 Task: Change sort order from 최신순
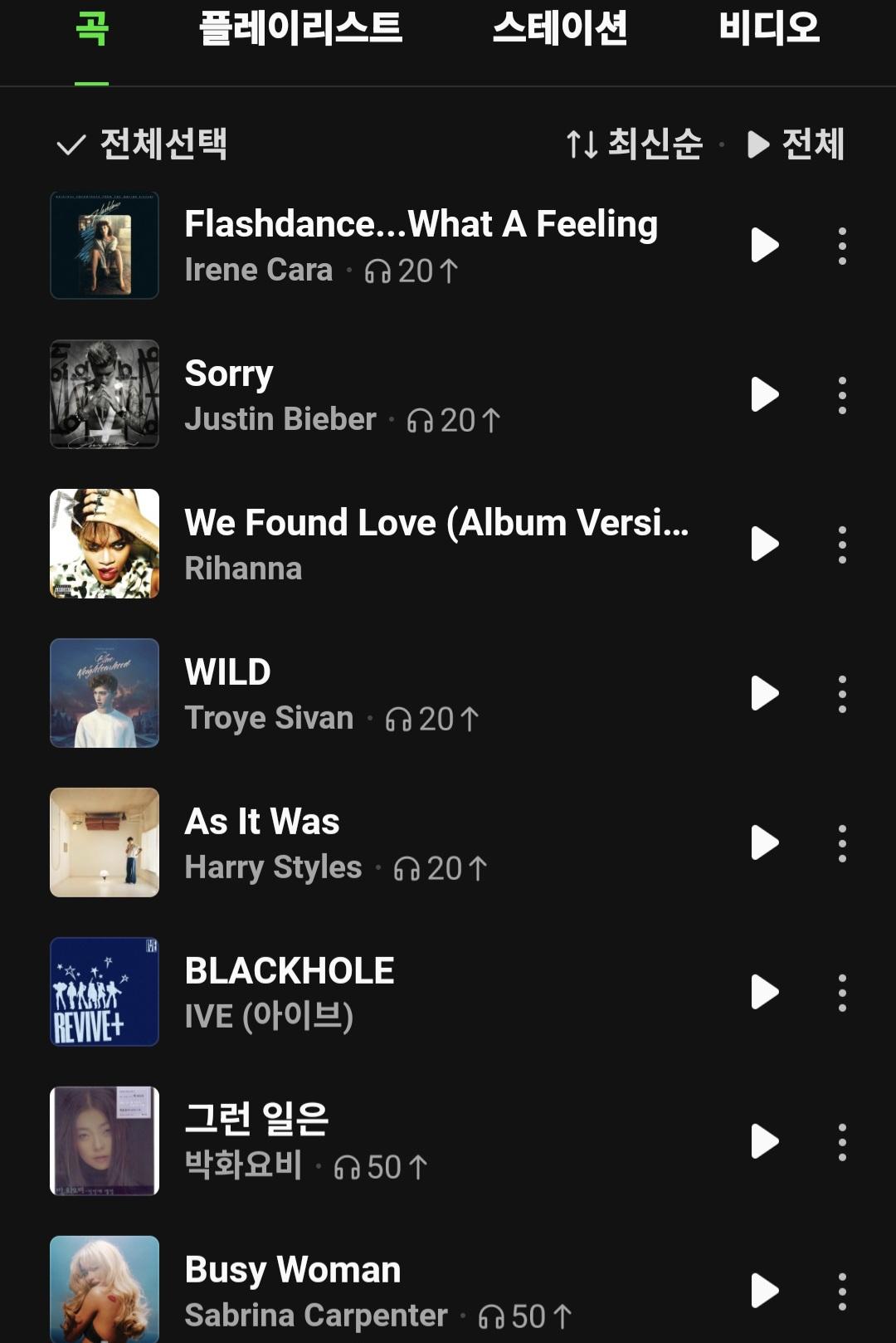click(x=635, y=144)
